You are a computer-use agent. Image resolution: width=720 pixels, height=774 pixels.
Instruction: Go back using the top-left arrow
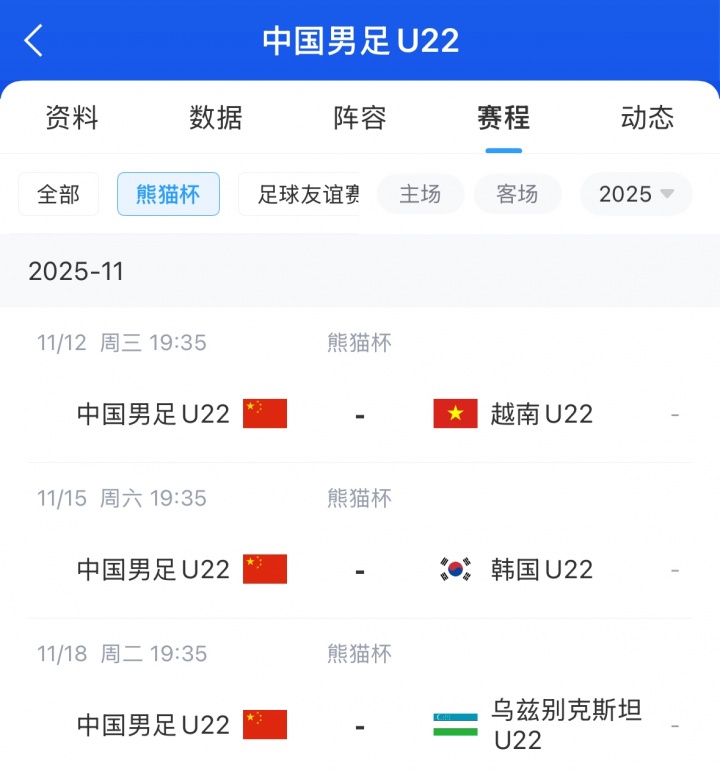[34, 41]
